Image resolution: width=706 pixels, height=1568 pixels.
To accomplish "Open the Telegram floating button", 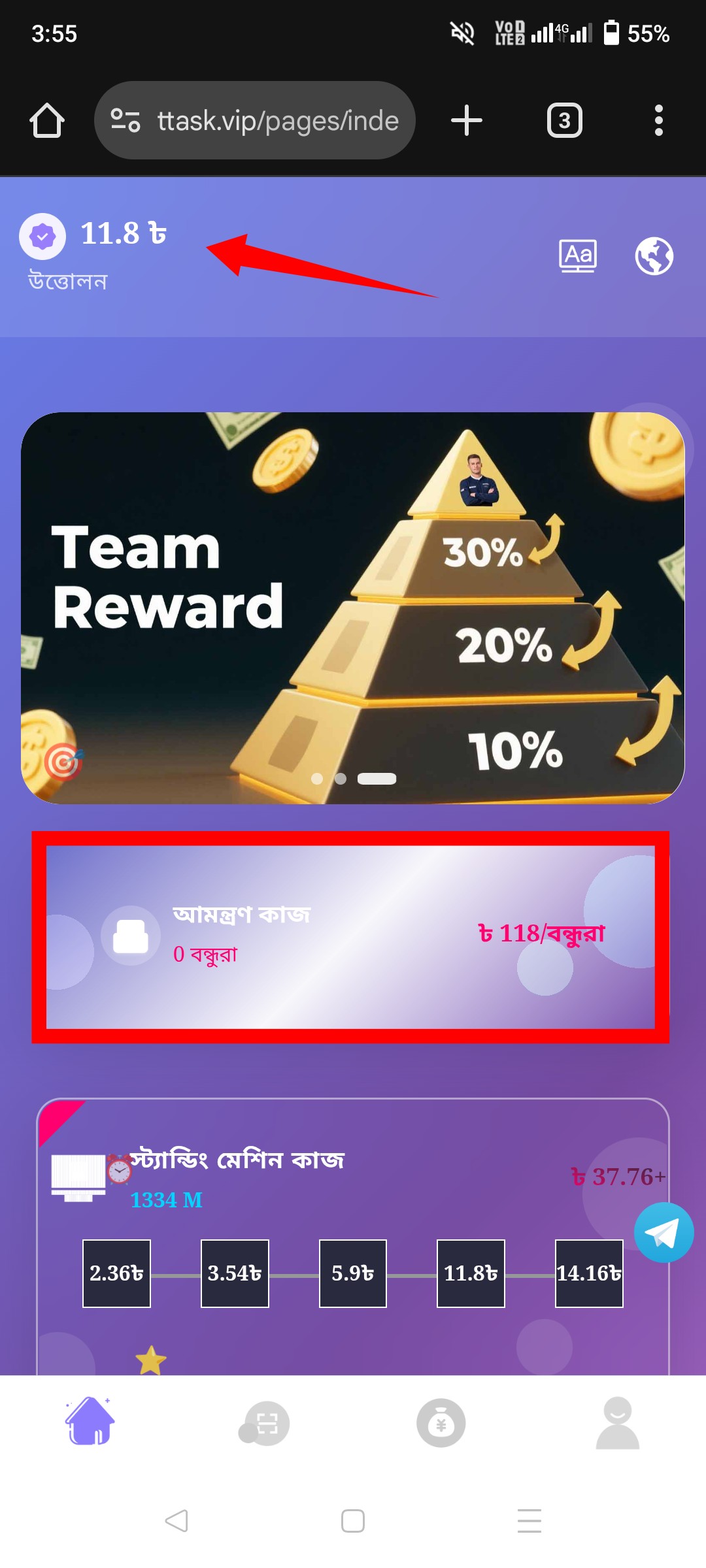I will pyautogui.click(x=664, y=1233).
